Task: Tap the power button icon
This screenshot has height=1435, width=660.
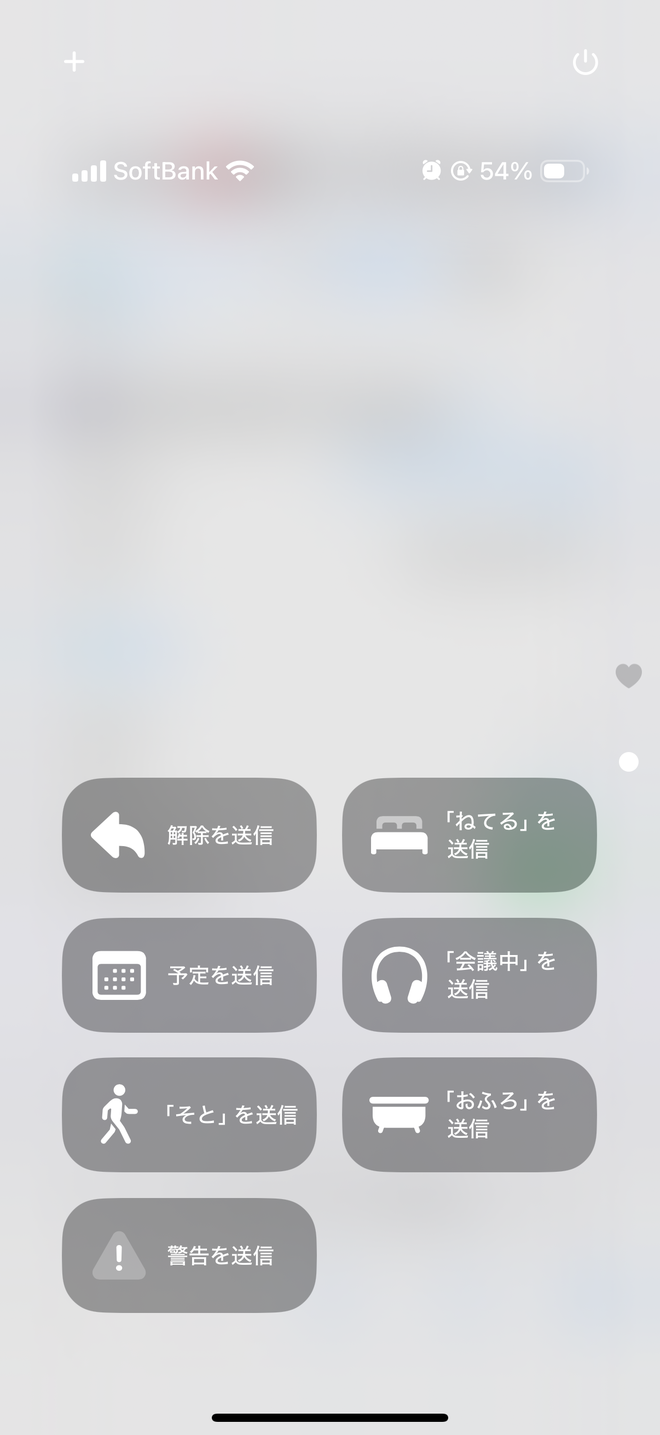Action: point(585,63)
